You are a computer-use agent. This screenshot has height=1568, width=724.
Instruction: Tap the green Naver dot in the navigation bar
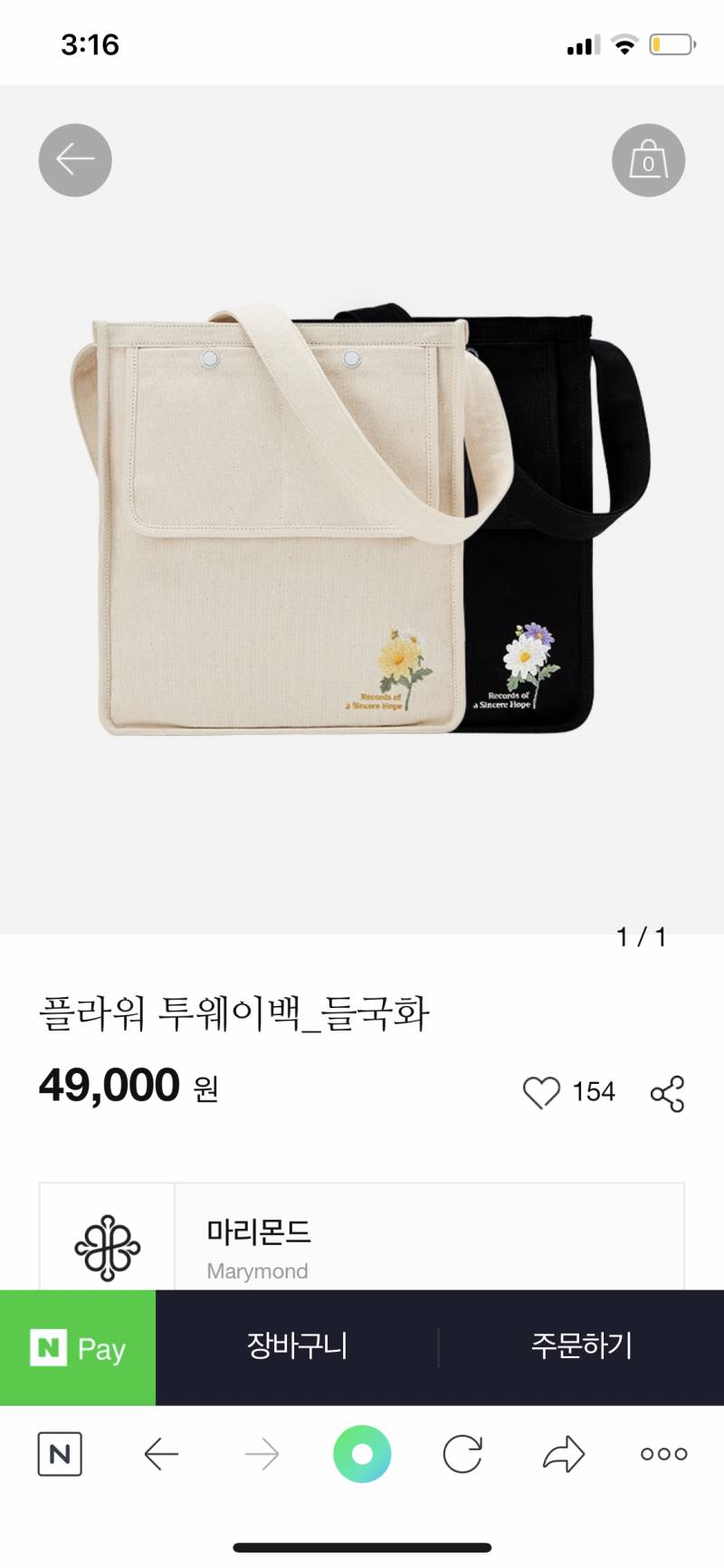click(x=362, y=1454)
